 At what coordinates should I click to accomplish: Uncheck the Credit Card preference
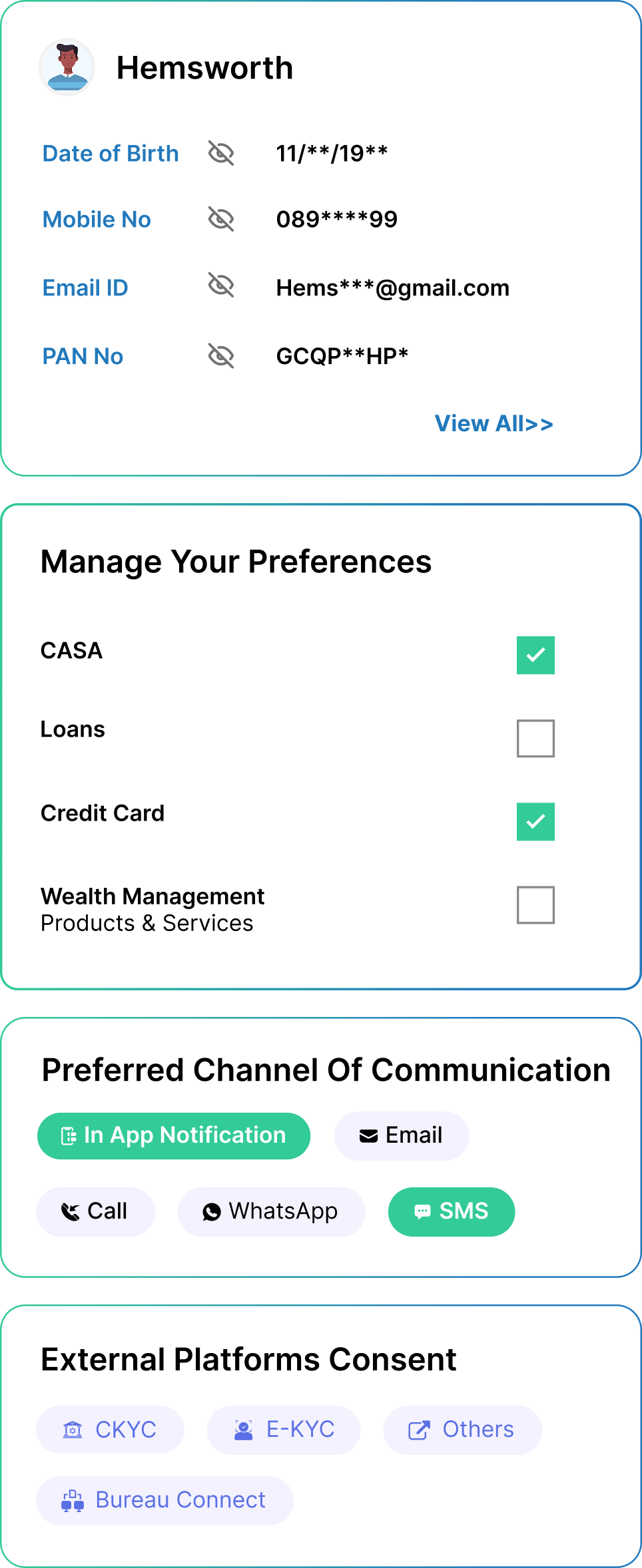click(x=535, y=821)
